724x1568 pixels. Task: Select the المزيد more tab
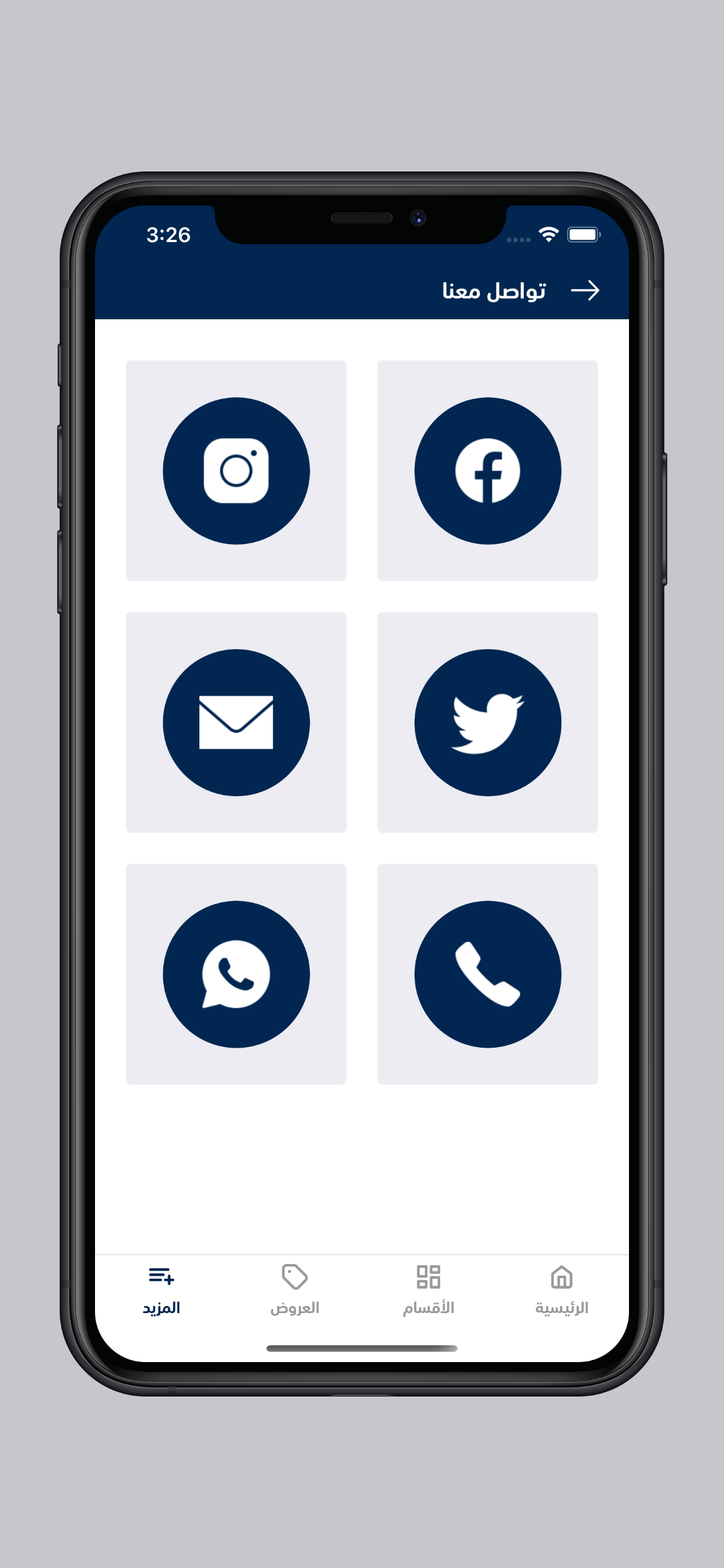click(x=161, y=1290)
